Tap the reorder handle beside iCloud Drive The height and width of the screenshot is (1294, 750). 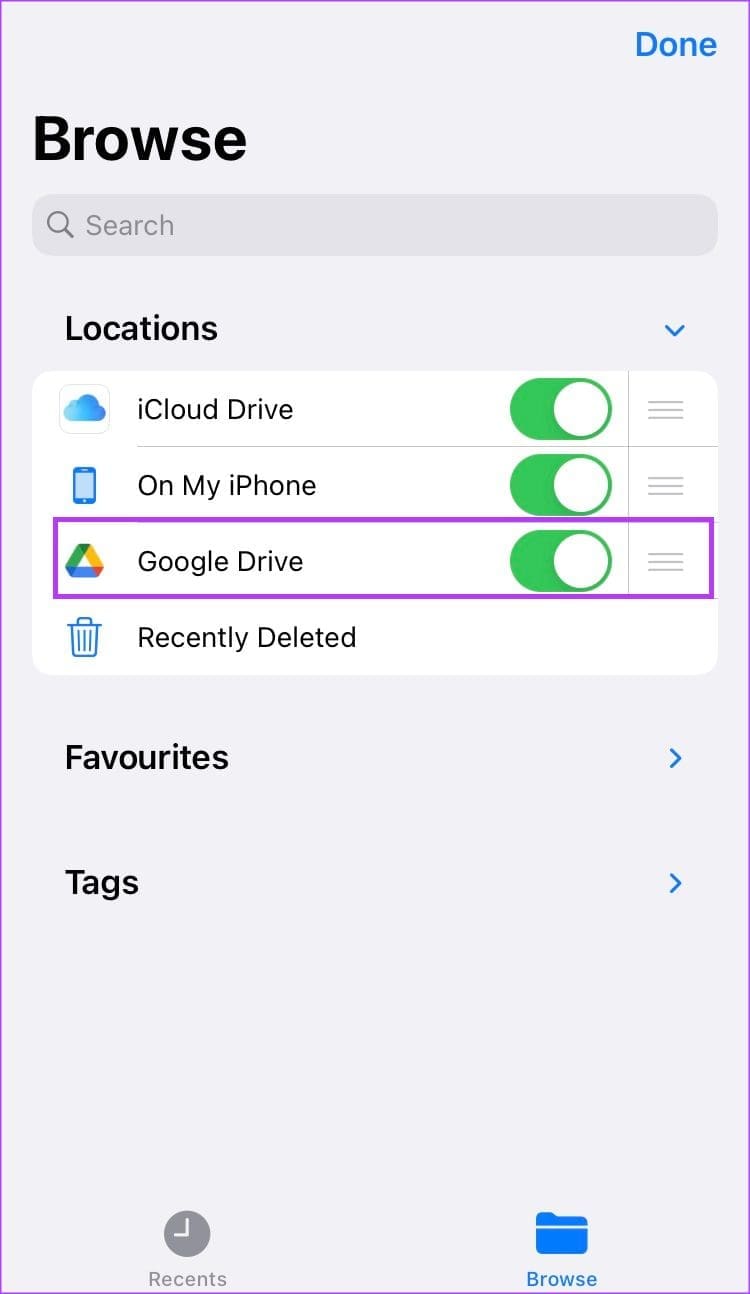click(x=665, y=409)
